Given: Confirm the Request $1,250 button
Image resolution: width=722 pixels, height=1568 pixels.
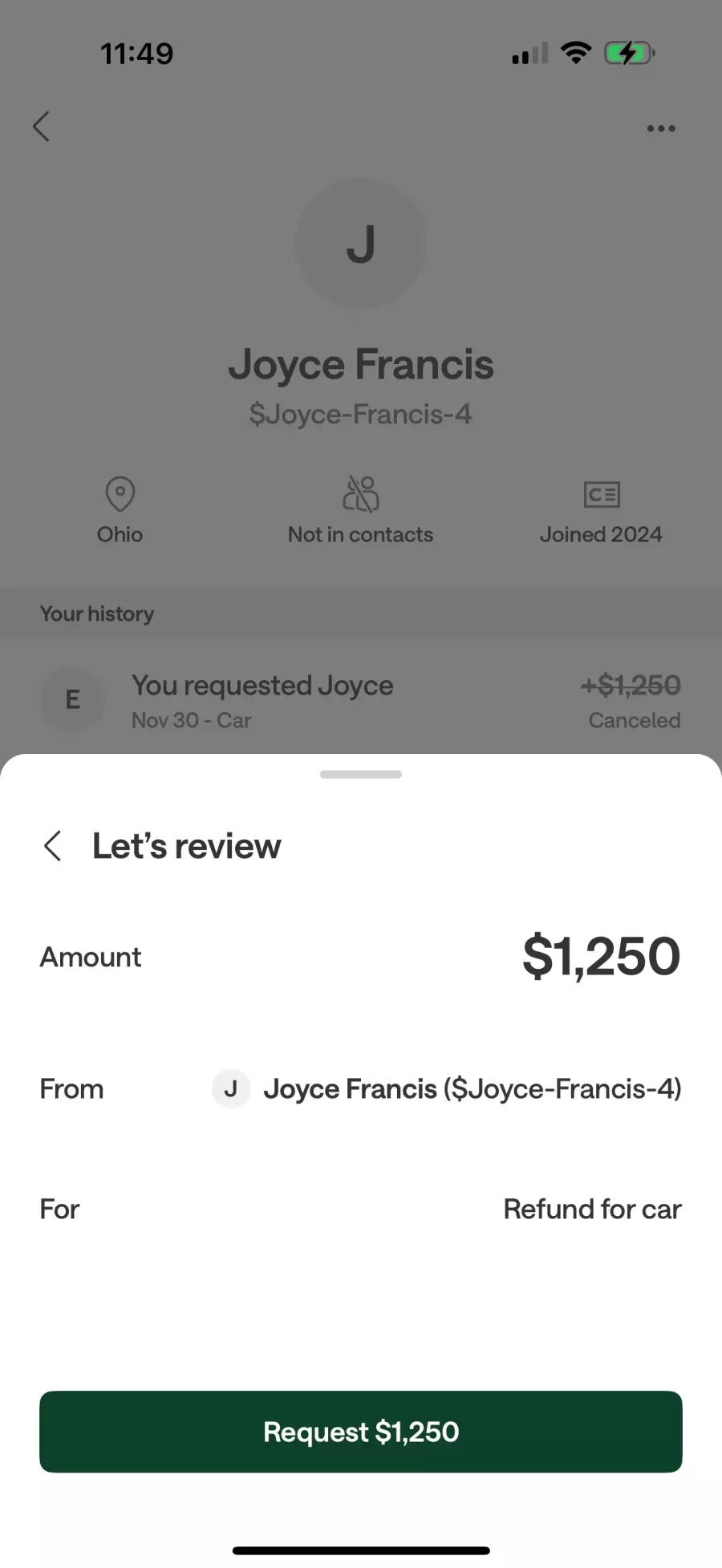Looking at the screenshot, I should click(361, 1432).
